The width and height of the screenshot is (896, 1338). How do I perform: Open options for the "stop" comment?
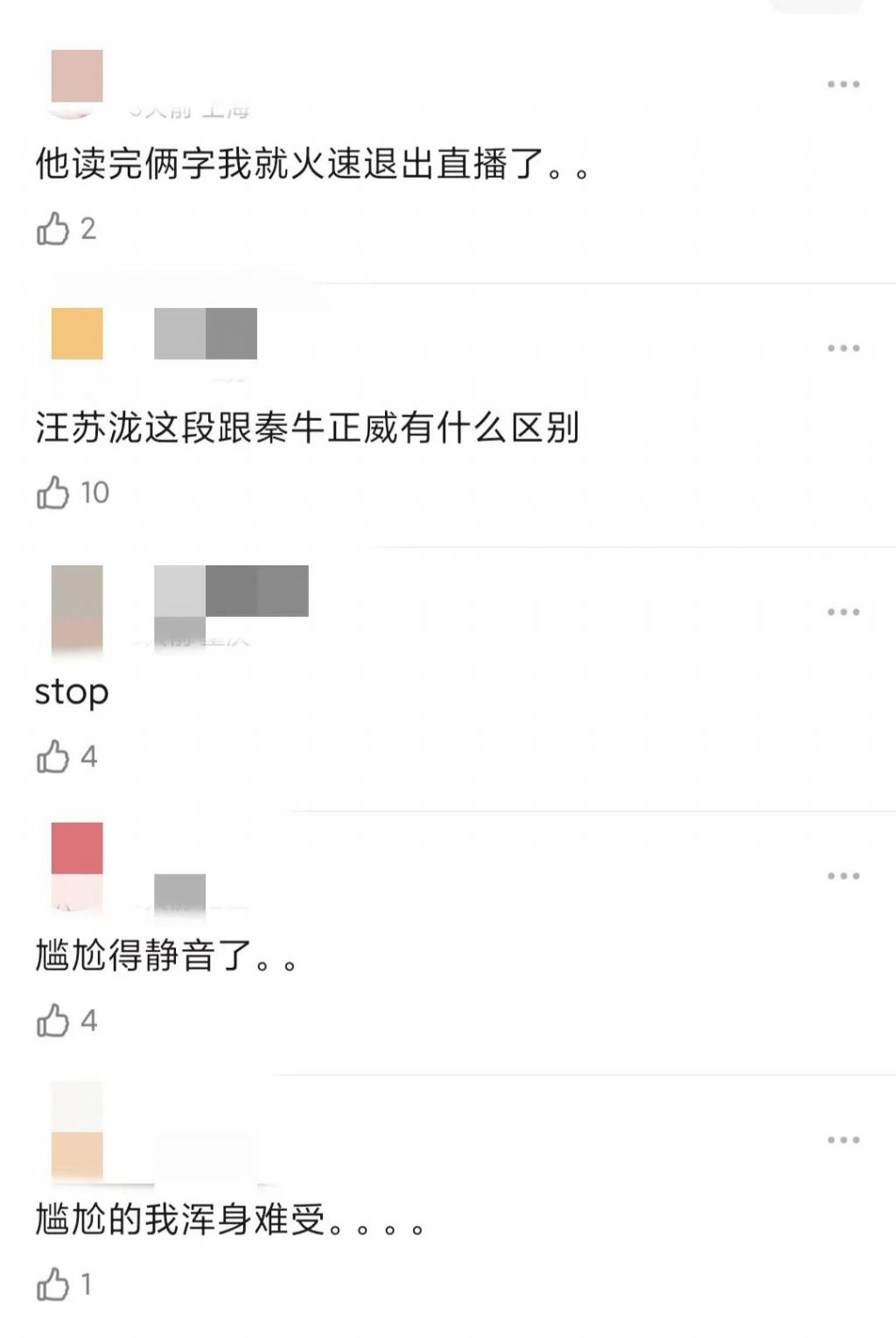[x=843, y=612]
